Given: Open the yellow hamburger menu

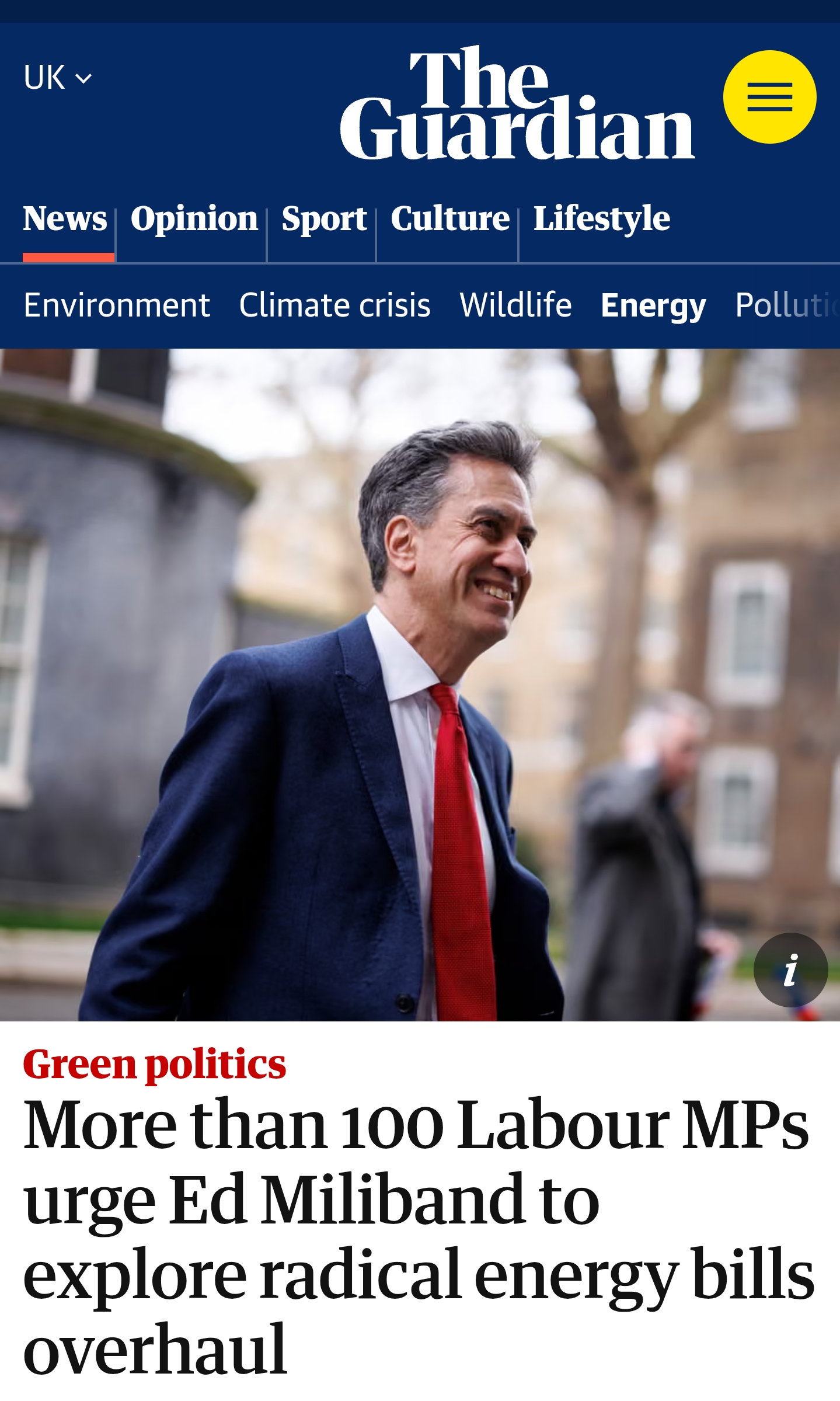Looking at the screenshot, I should (769, 97).
